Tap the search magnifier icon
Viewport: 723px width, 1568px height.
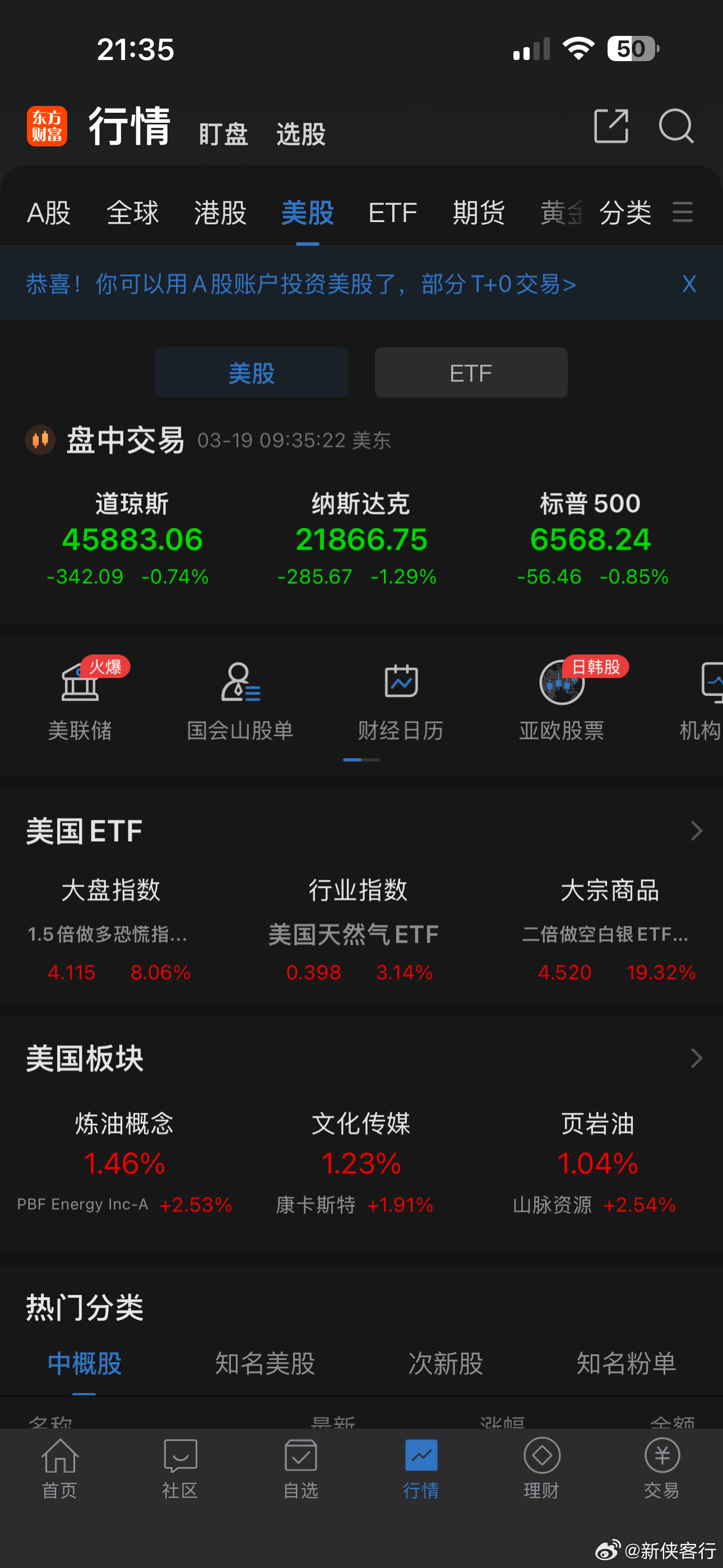[x=675, y=126]
